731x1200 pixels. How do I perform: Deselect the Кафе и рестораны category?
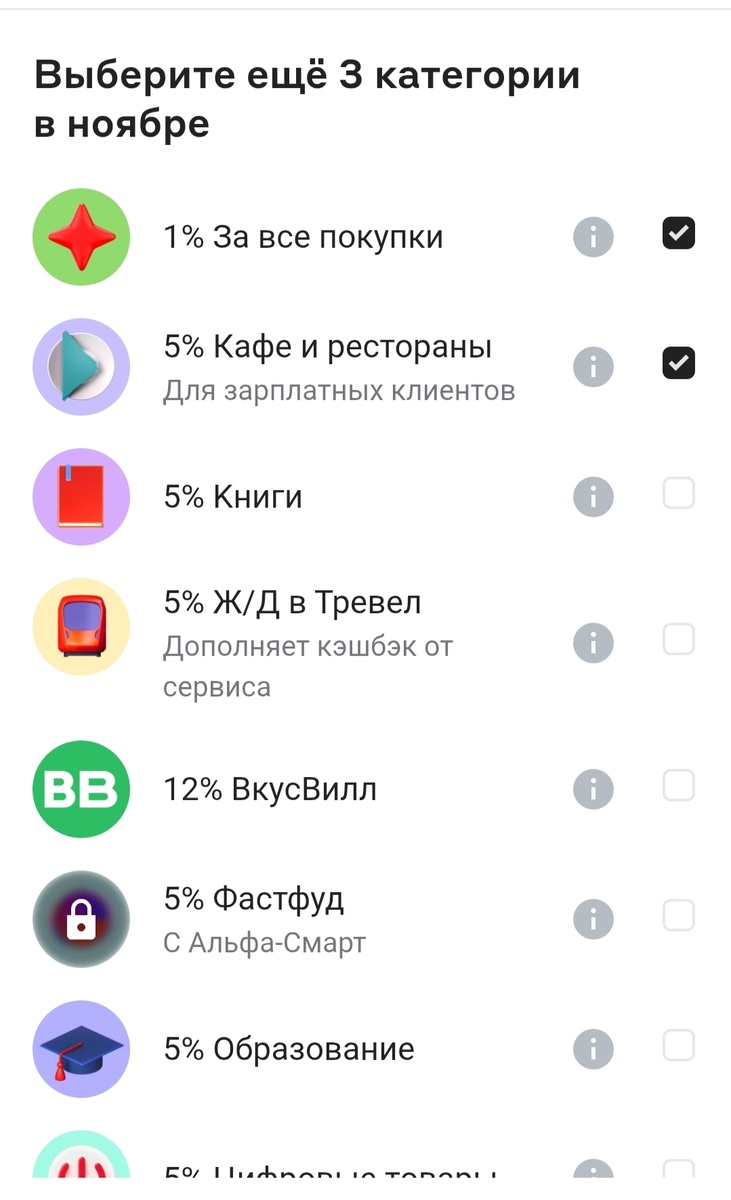pos(678,363)
